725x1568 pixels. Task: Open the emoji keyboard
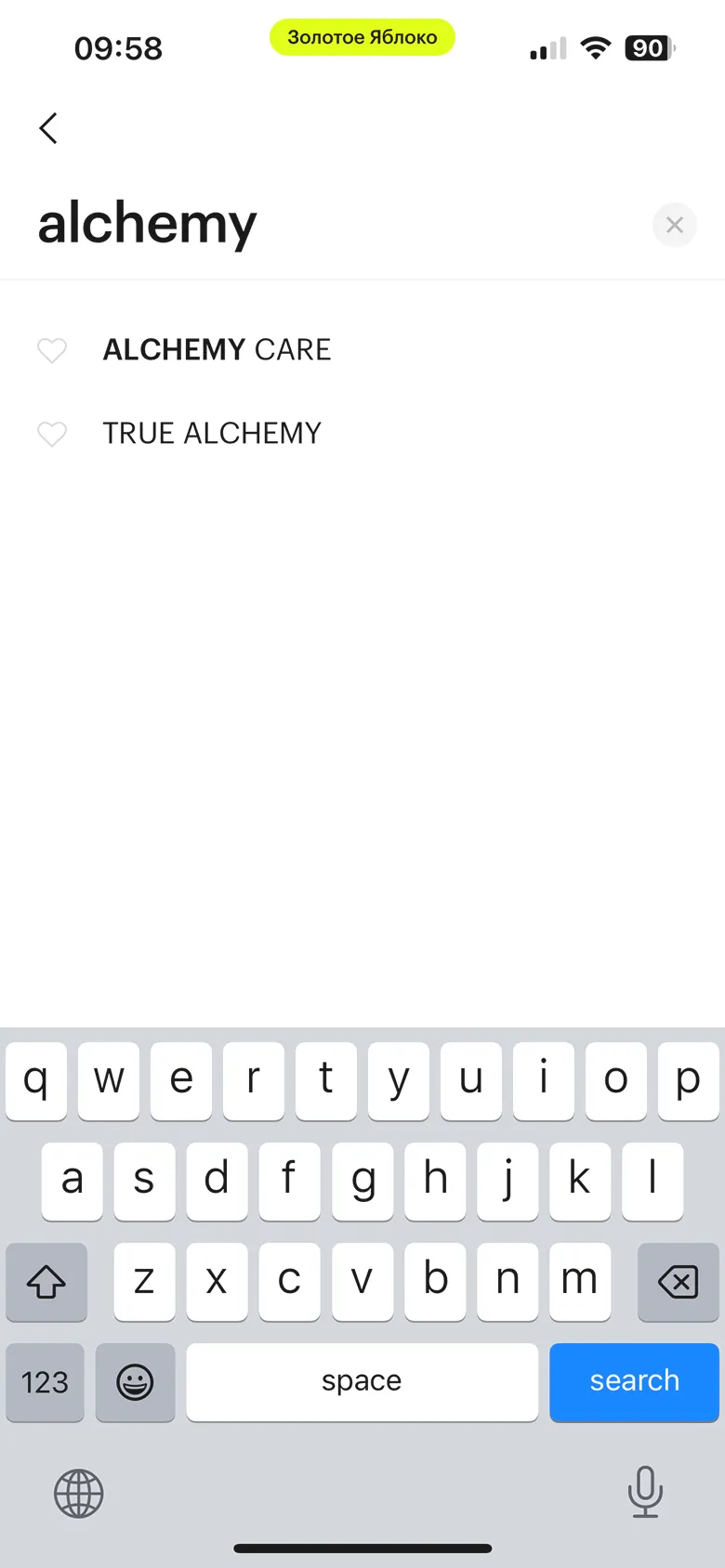point(135,1381)
